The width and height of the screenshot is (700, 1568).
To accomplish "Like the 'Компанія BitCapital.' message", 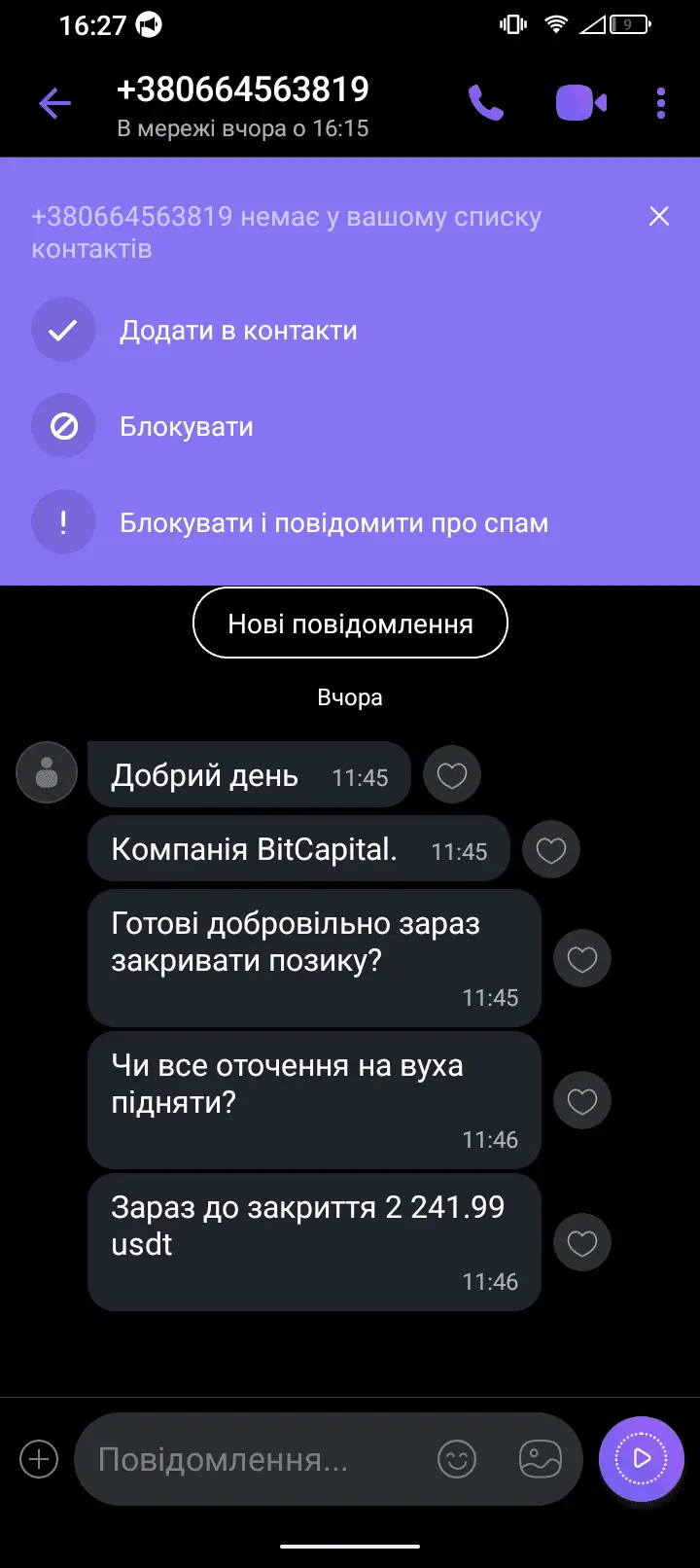I will tap(551, 850).
